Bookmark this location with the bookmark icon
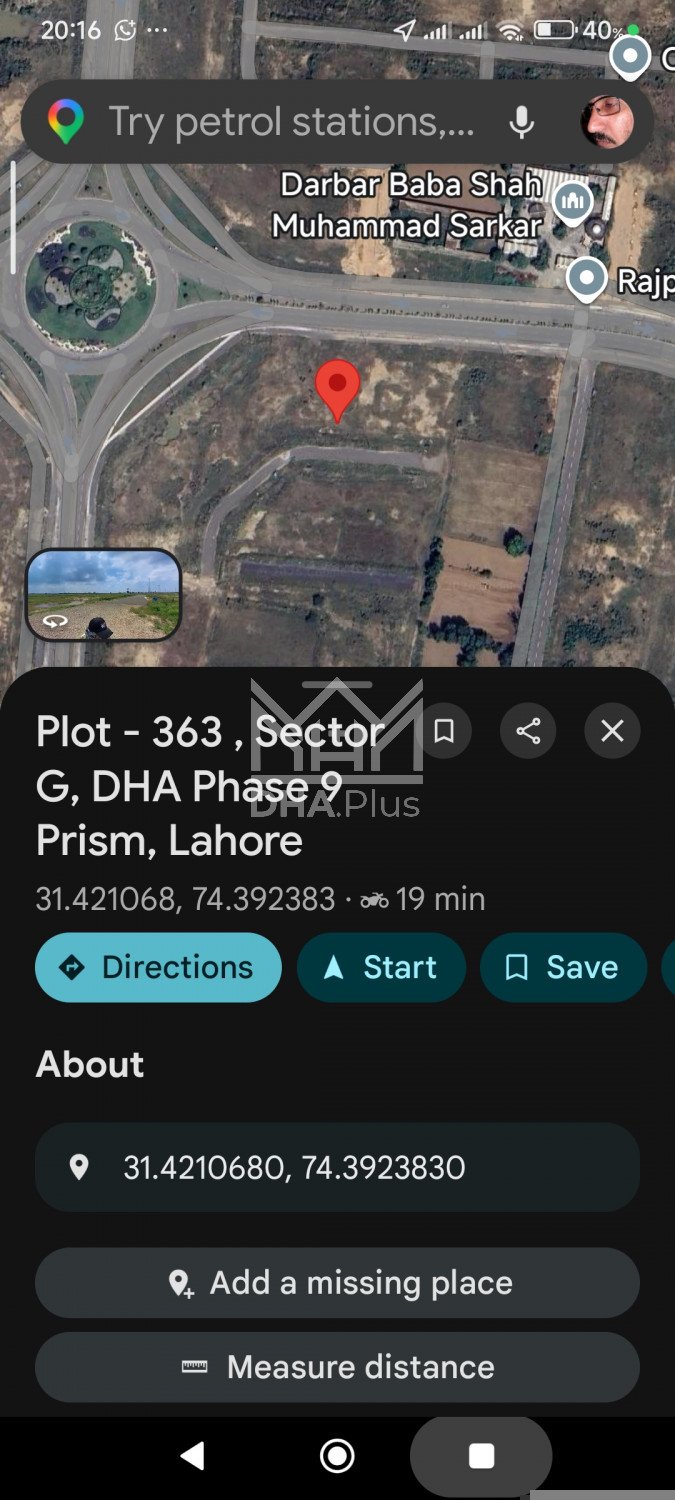This screenshot has width=675, height=1500. [x=444, y=731]
